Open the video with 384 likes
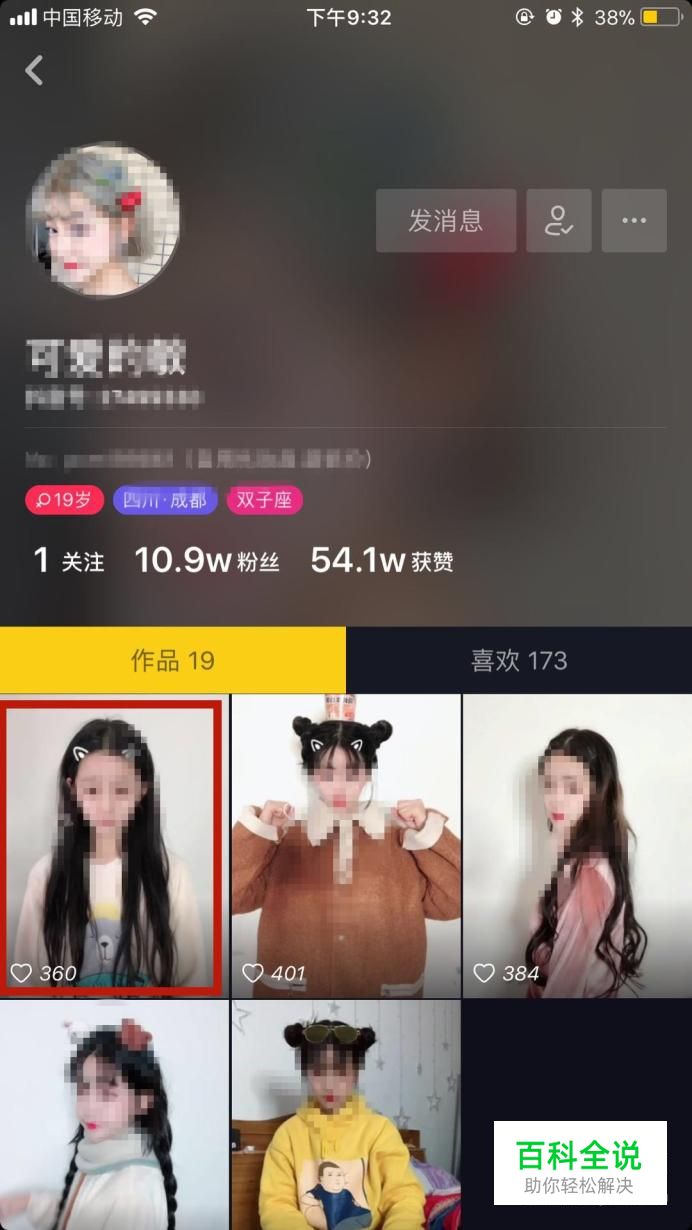This screenshot has height=1230, width=692. (x=577, y=846)
